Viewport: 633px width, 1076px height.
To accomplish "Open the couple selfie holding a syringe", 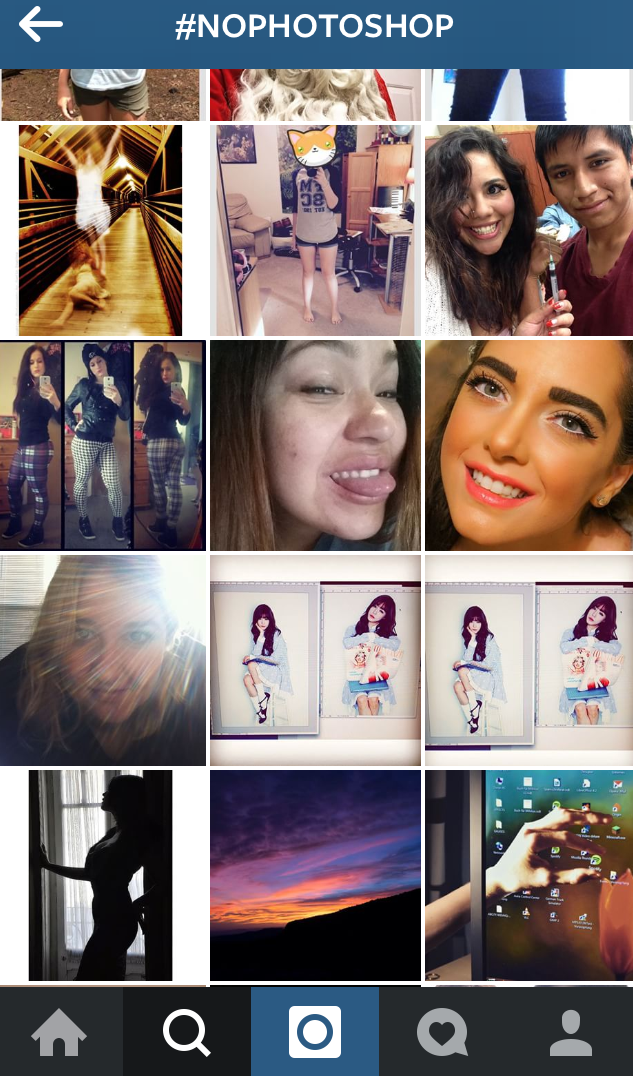I will coord(529,230).
